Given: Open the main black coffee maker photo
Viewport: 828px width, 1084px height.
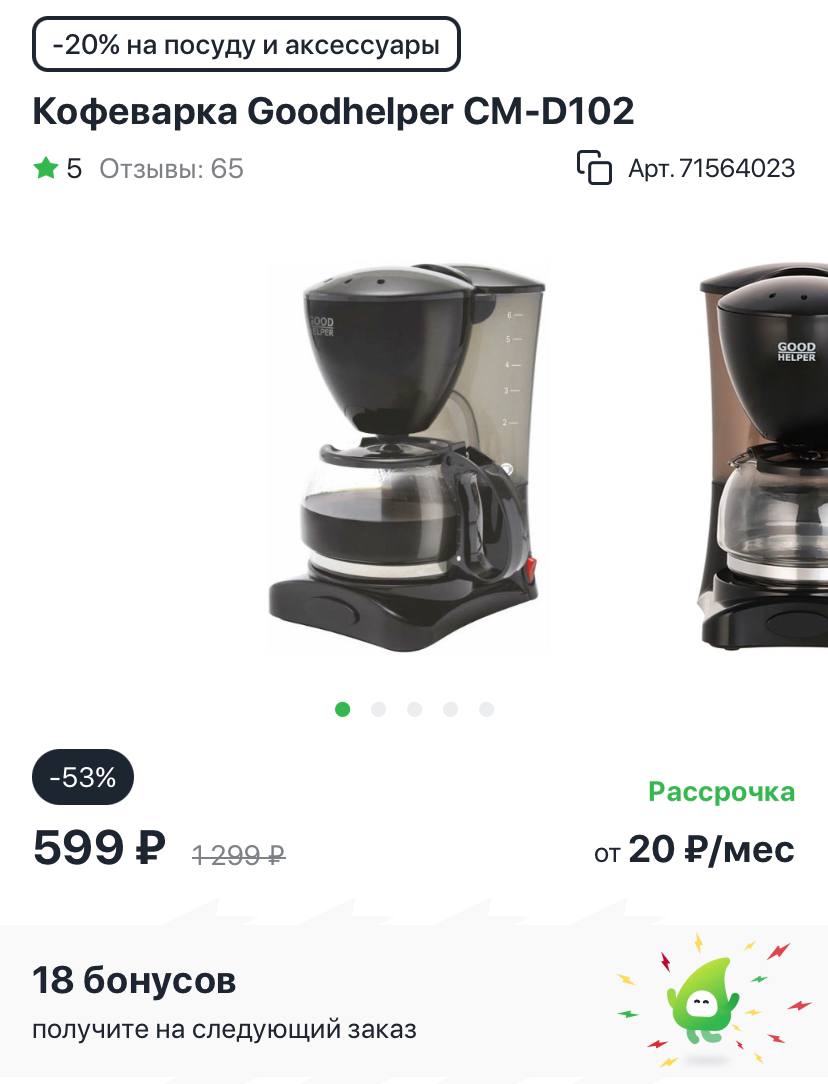Looking at the screenshot, I should pyautogui.click(x=409, y=455).
